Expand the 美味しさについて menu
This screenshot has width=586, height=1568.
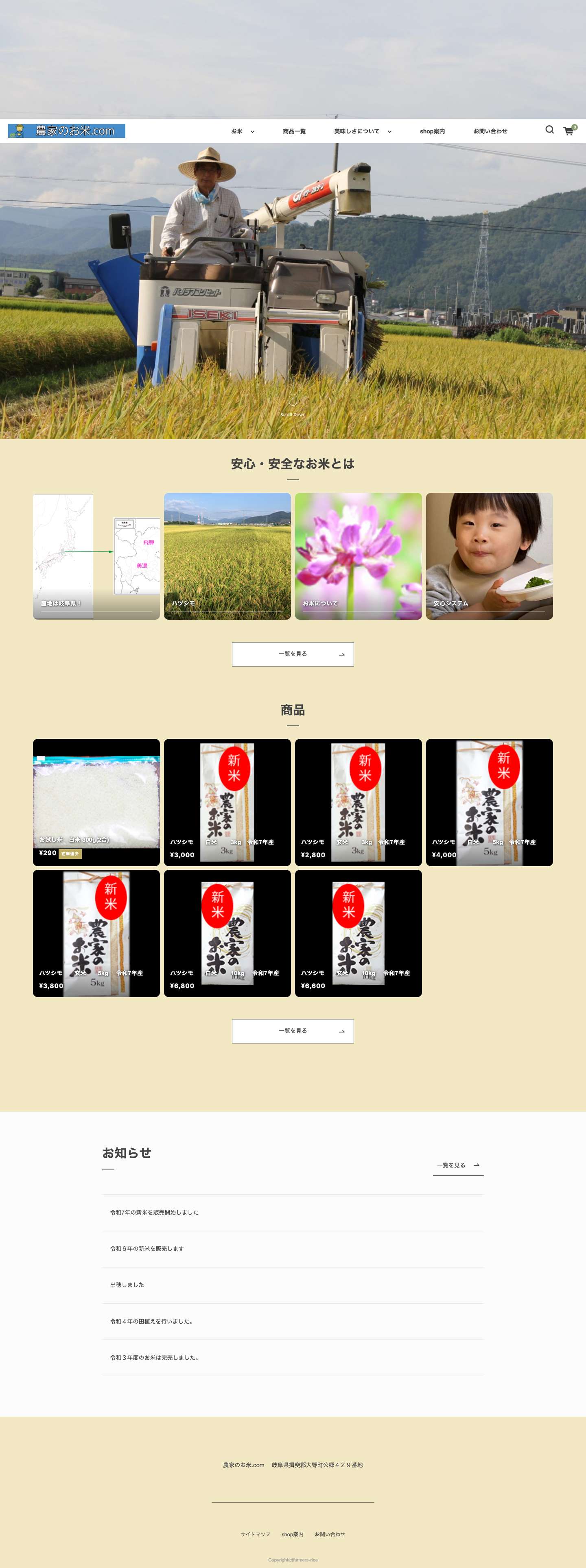363,131
